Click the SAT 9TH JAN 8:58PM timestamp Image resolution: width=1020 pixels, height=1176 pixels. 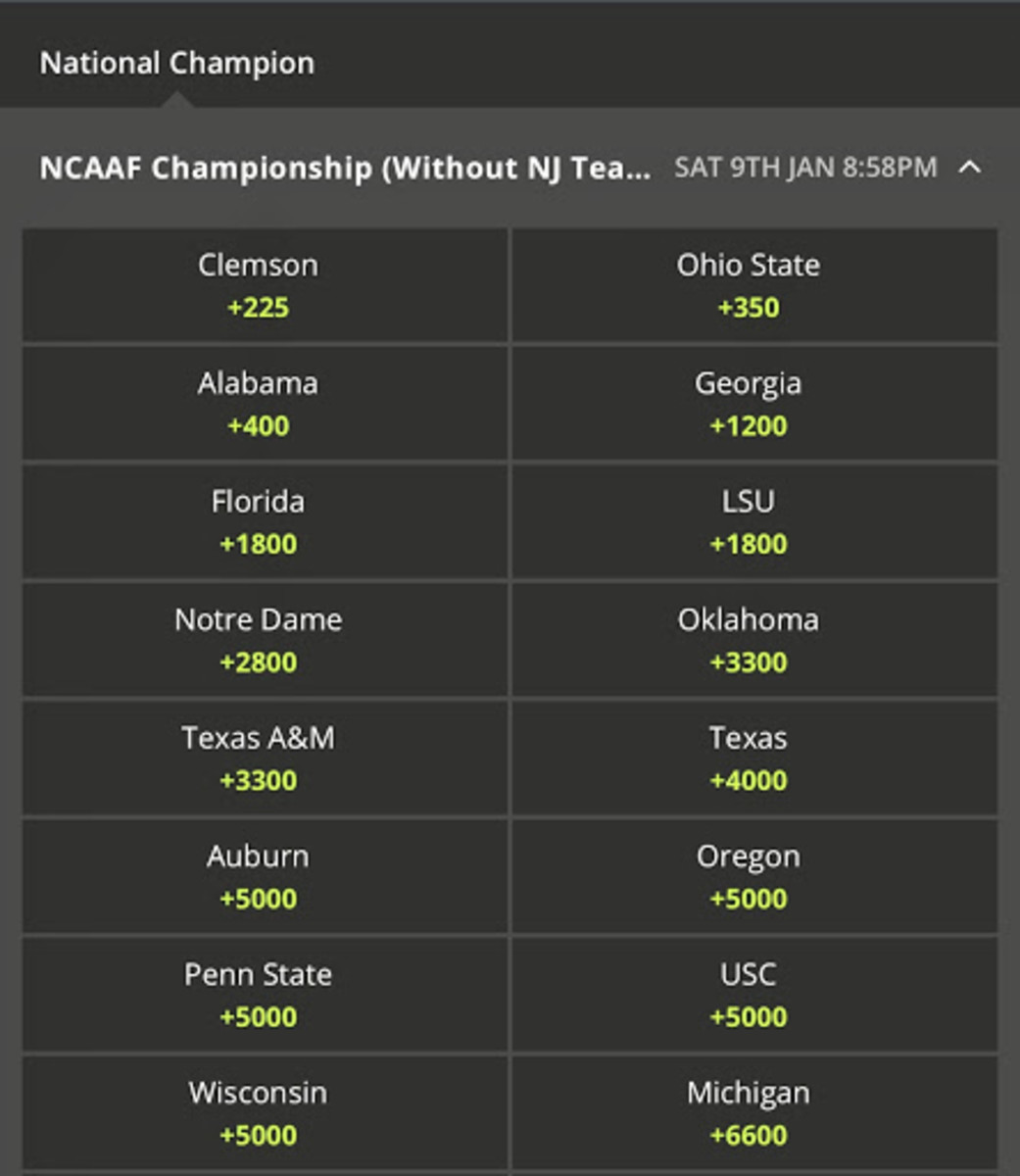click(x=805, y=167)
